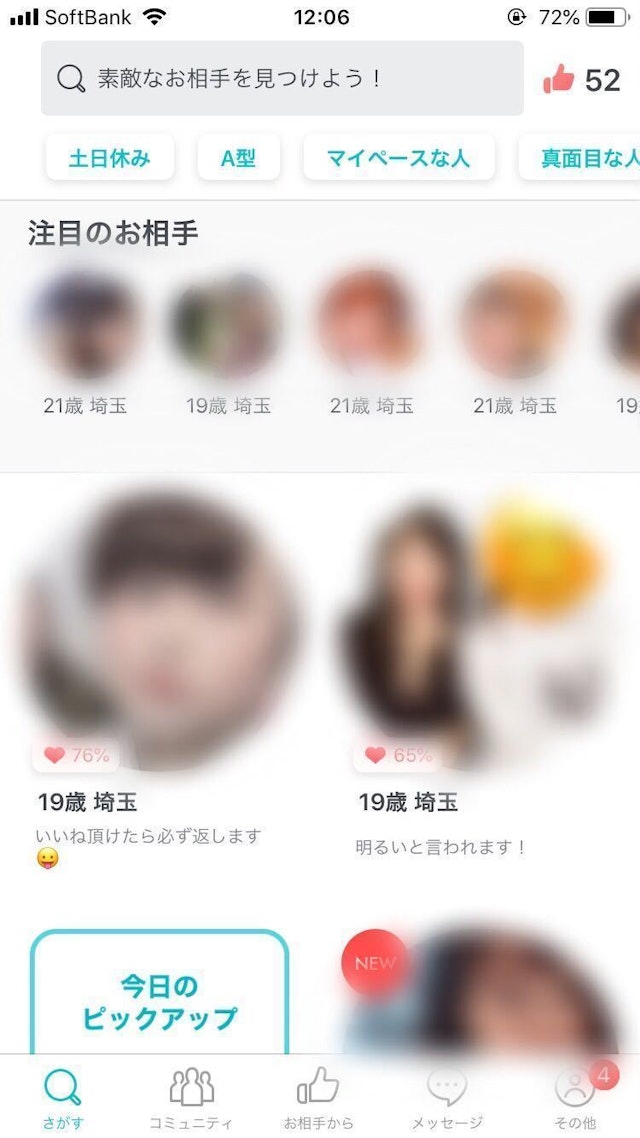Switch to the コミュニティ tab
The width and height of the screenshot is (640, 1138).
(191, 1097)
